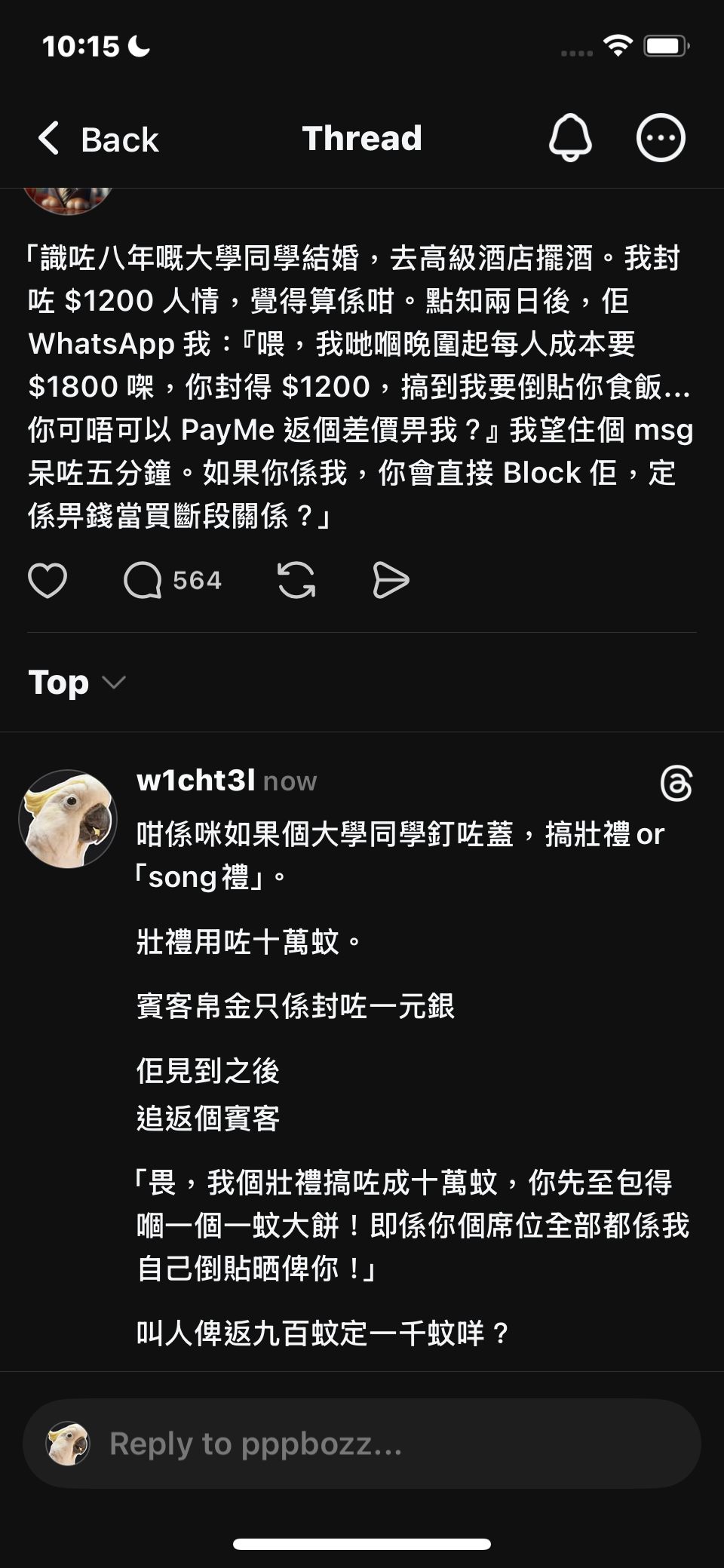
Task: Share the post via send icon
Action: pyautogui.click(x=391, y=581)
